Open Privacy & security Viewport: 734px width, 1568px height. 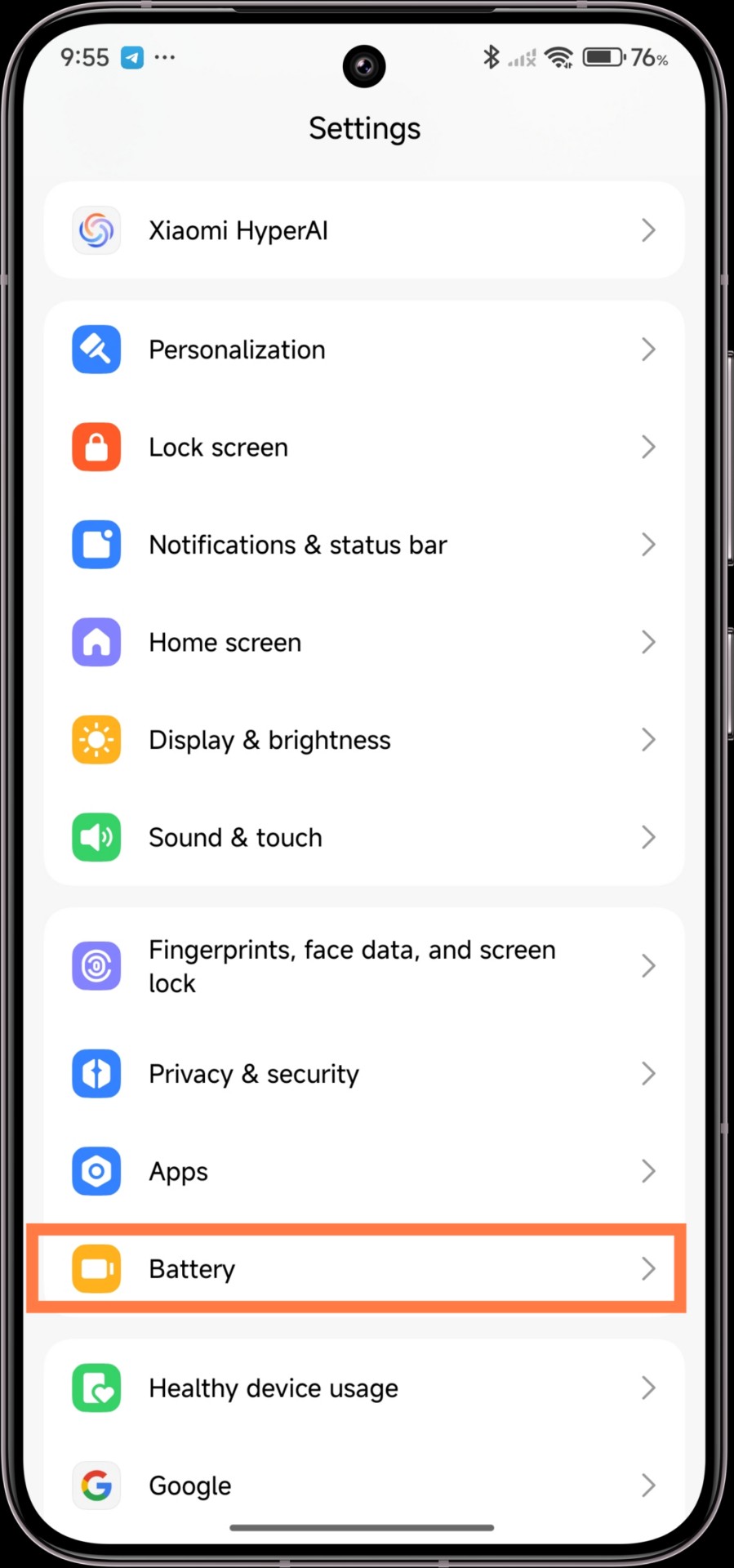(364, 1073)
